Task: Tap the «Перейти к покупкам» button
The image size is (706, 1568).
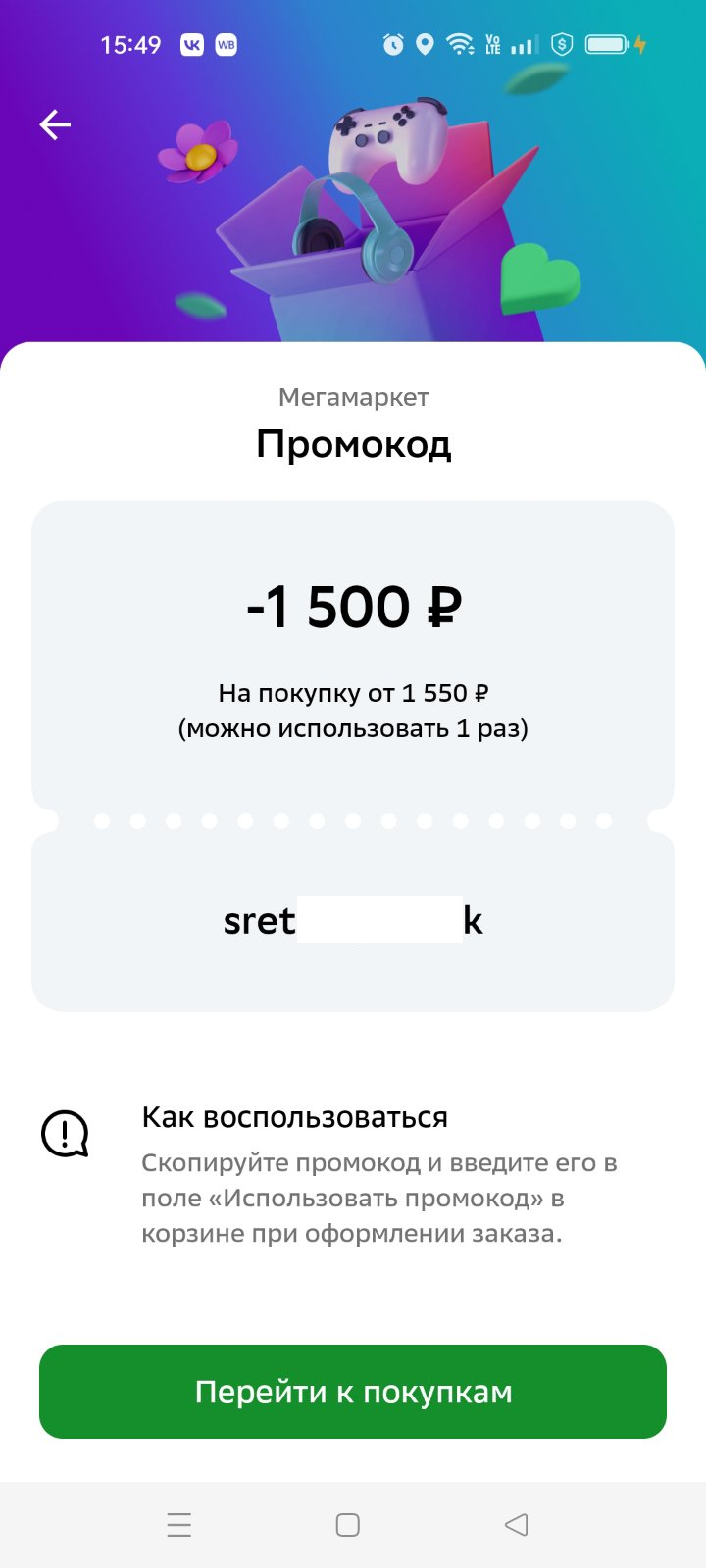Action: pos(353,1392)
